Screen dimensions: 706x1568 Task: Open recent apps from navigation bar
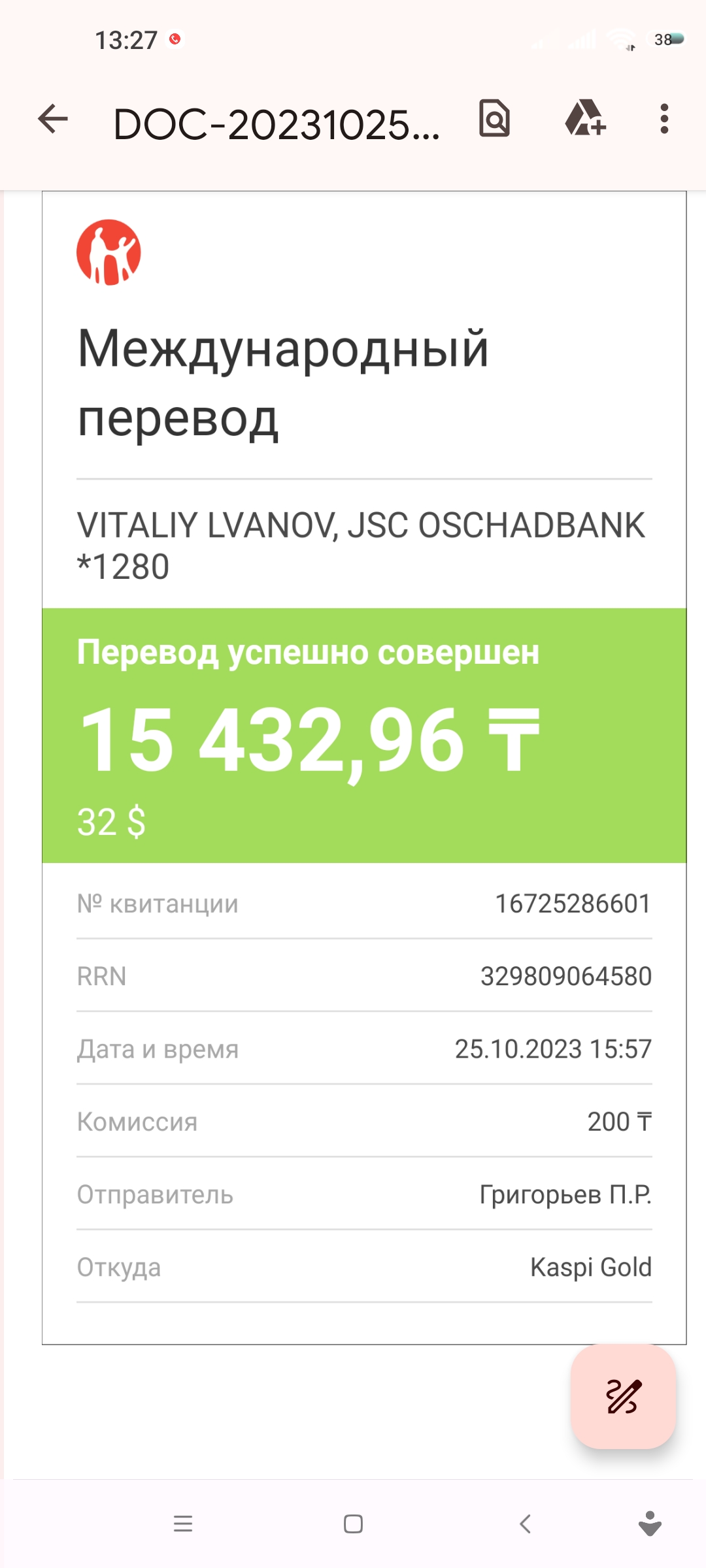point(183,1524)
